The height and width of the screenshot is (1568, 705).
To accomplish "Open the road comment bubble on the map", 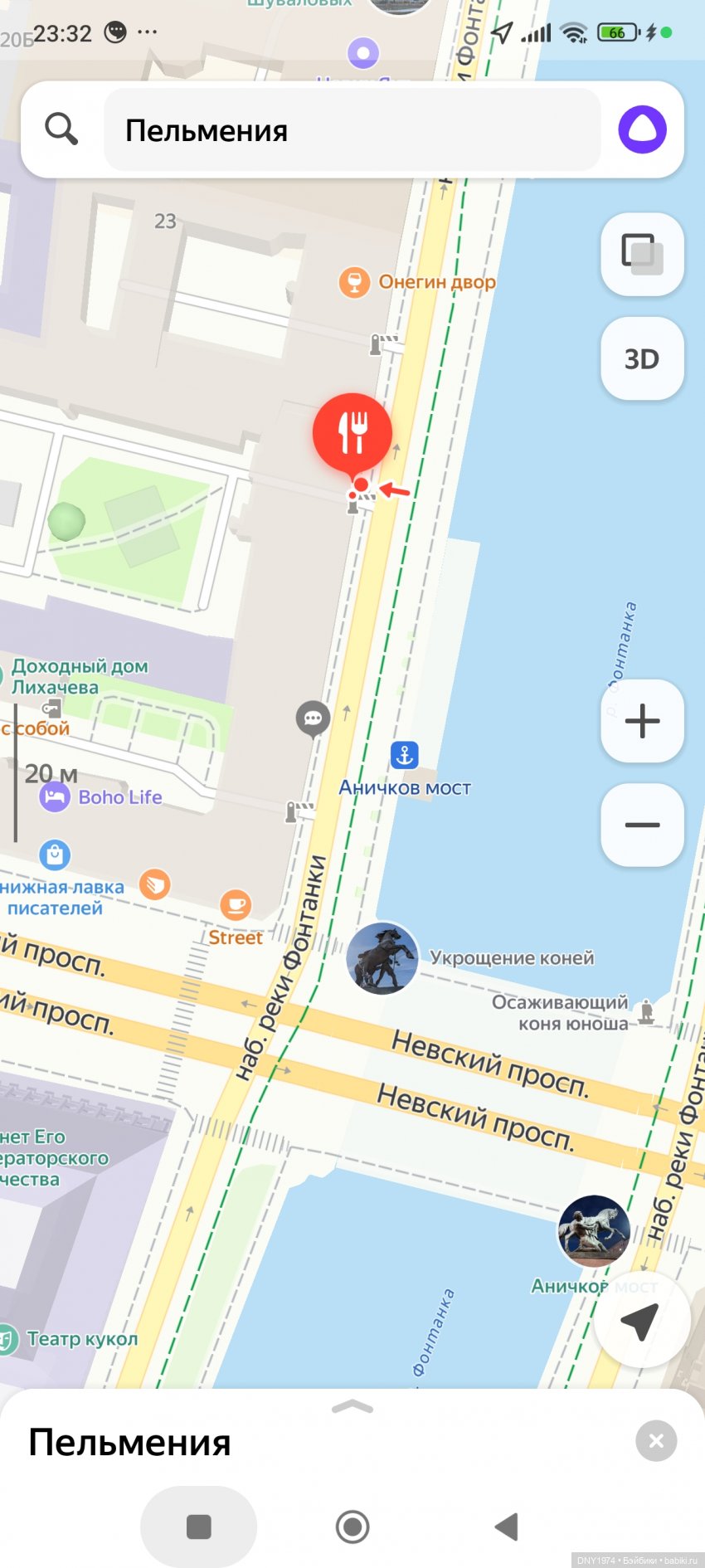I will pos(313,718).
